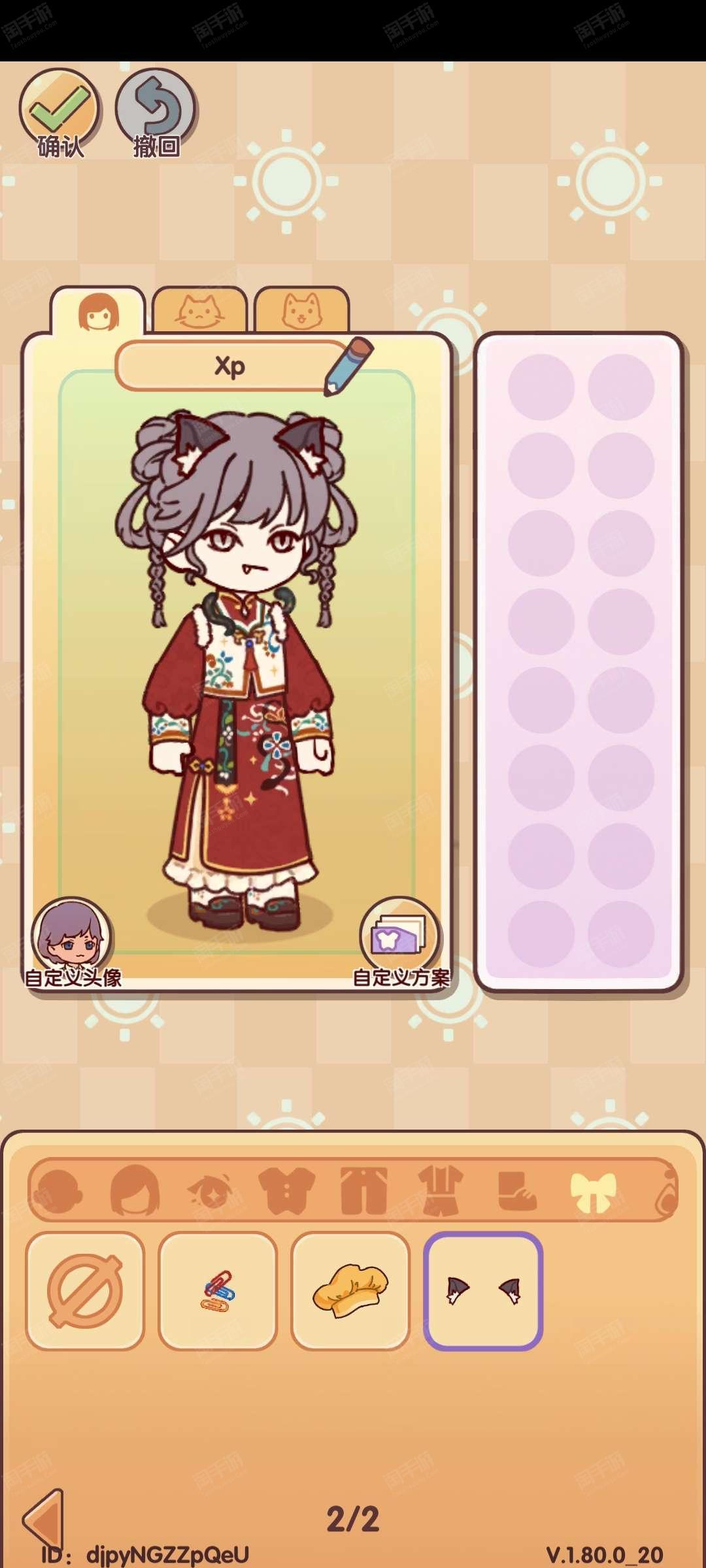Screen dimensions: 706x1568
Task: Select the shoes category
Action: point(517,1191)
